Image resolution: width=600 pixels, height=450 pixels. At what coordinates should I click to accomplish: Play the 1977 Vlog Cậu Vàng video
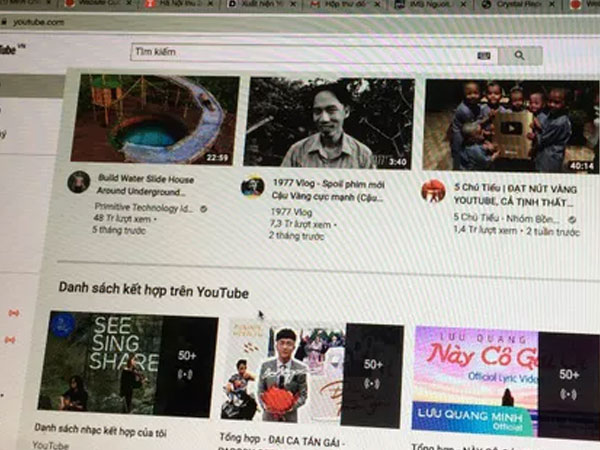point(329,123)
